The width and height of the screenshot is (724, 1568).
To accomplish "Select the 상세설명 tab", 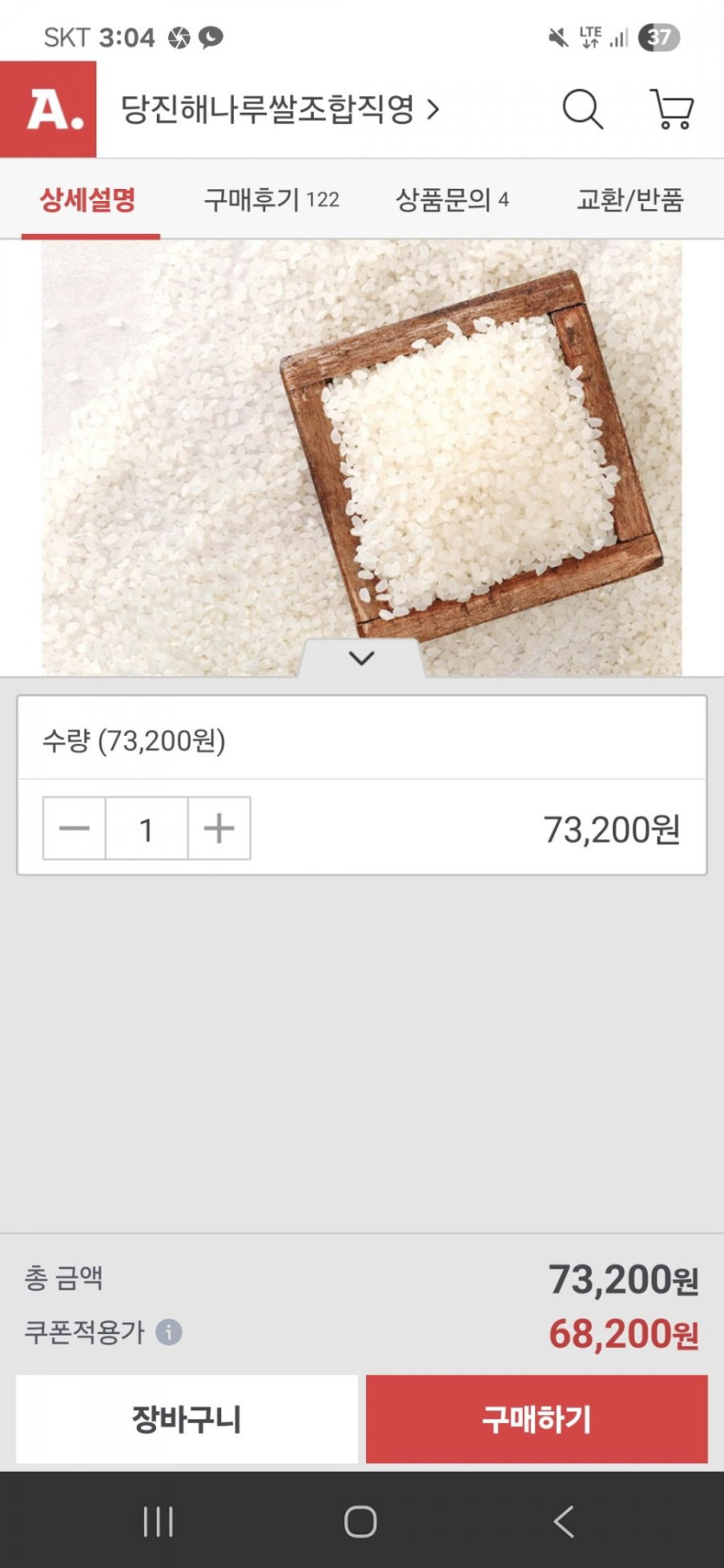I will pyautogui.click(x=88, y=200).
